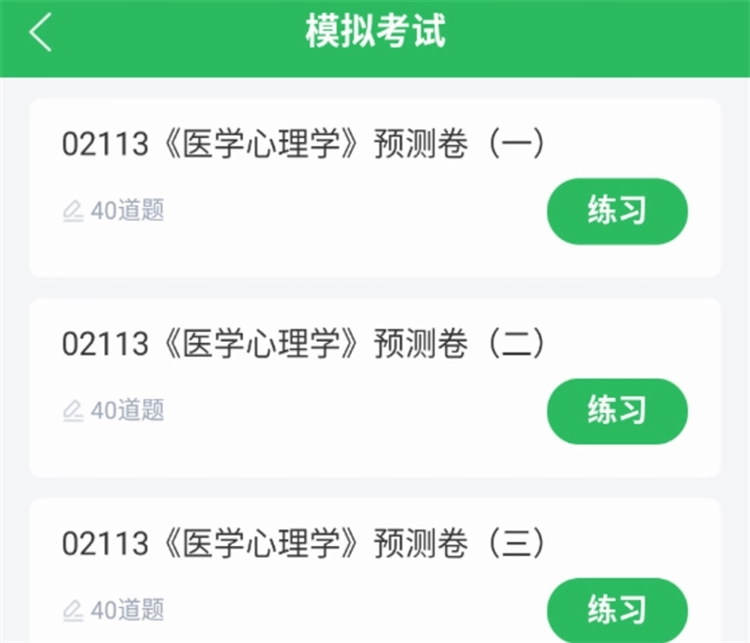Start 练习 for 预测卷（一）

tap(617, 211)
